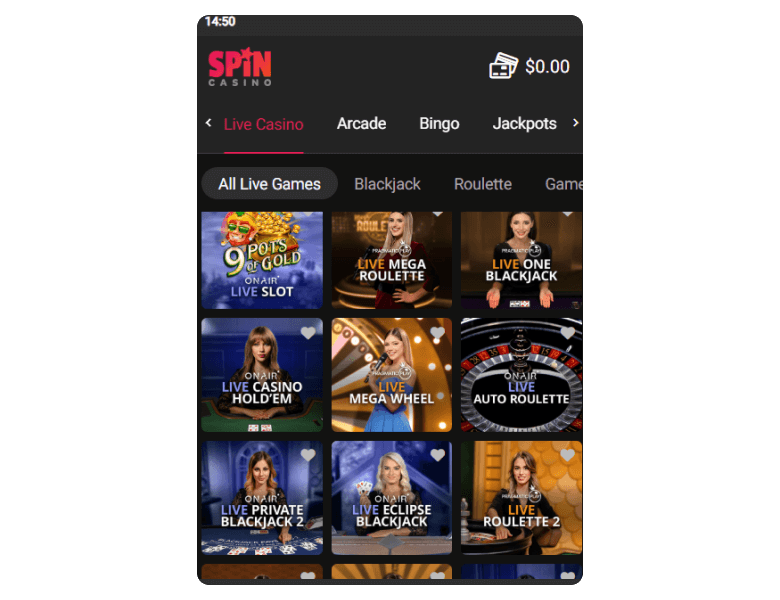Switch to the Arcade tab
Viewport: 780px width, 600px height.
coord(361,124)
